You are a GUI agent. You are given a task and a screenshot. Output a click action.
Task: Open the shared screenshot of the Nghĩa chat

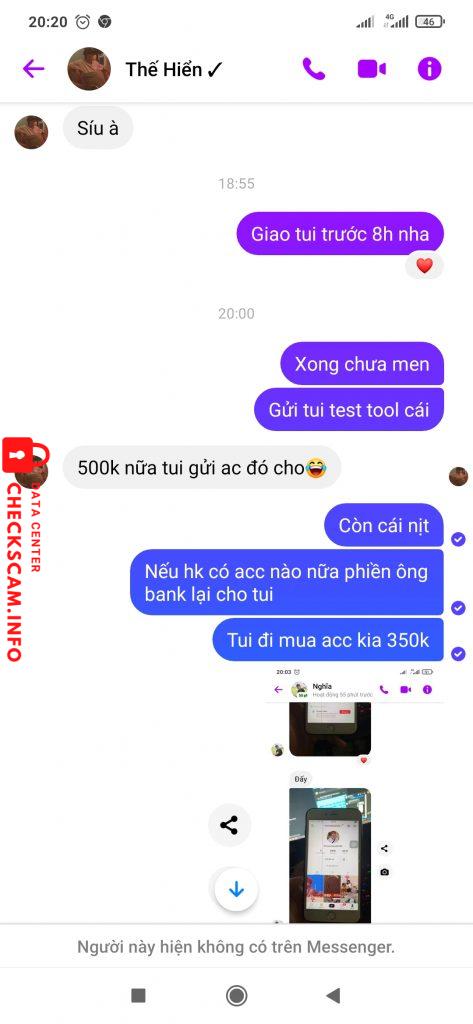[356, 795]
